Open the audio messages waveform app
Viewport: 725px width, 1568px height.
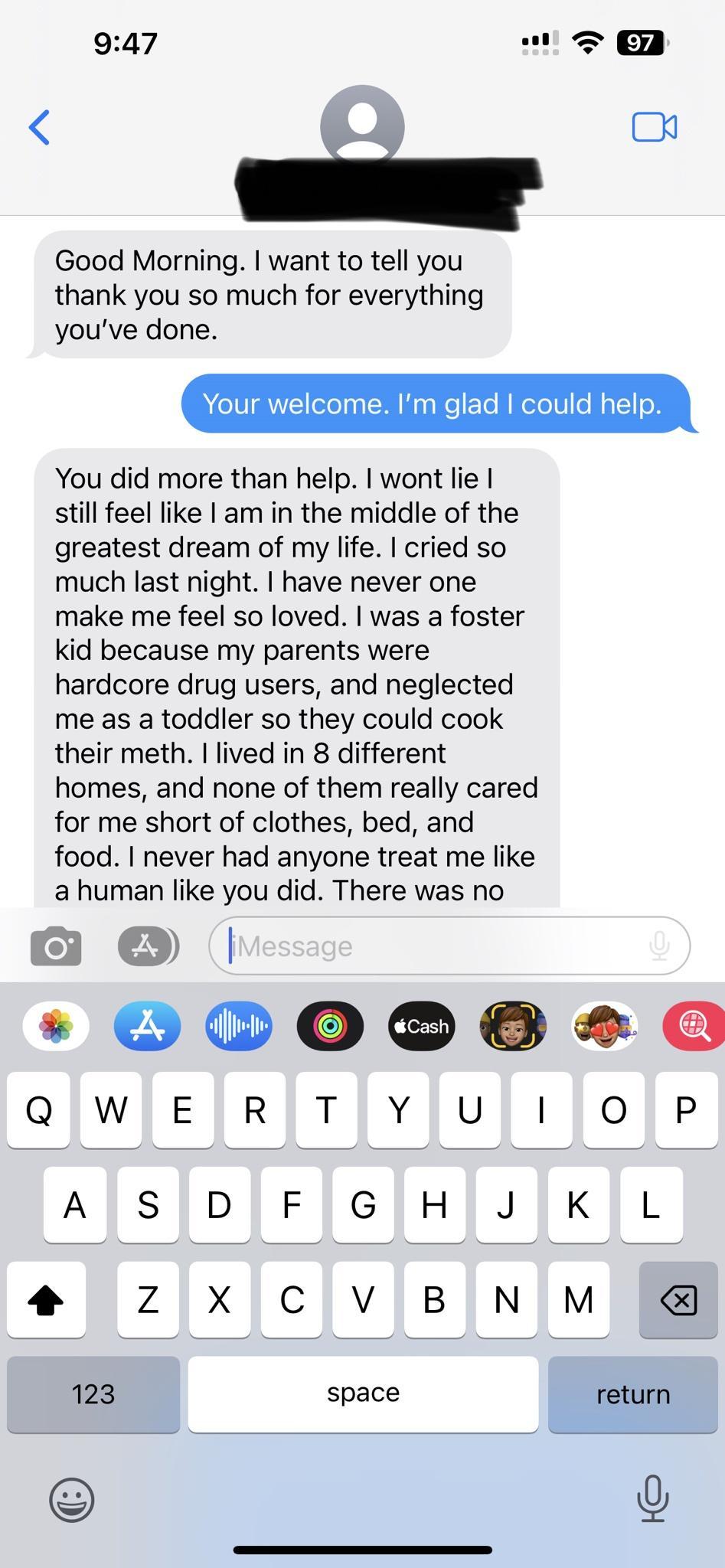(239, 1026)
